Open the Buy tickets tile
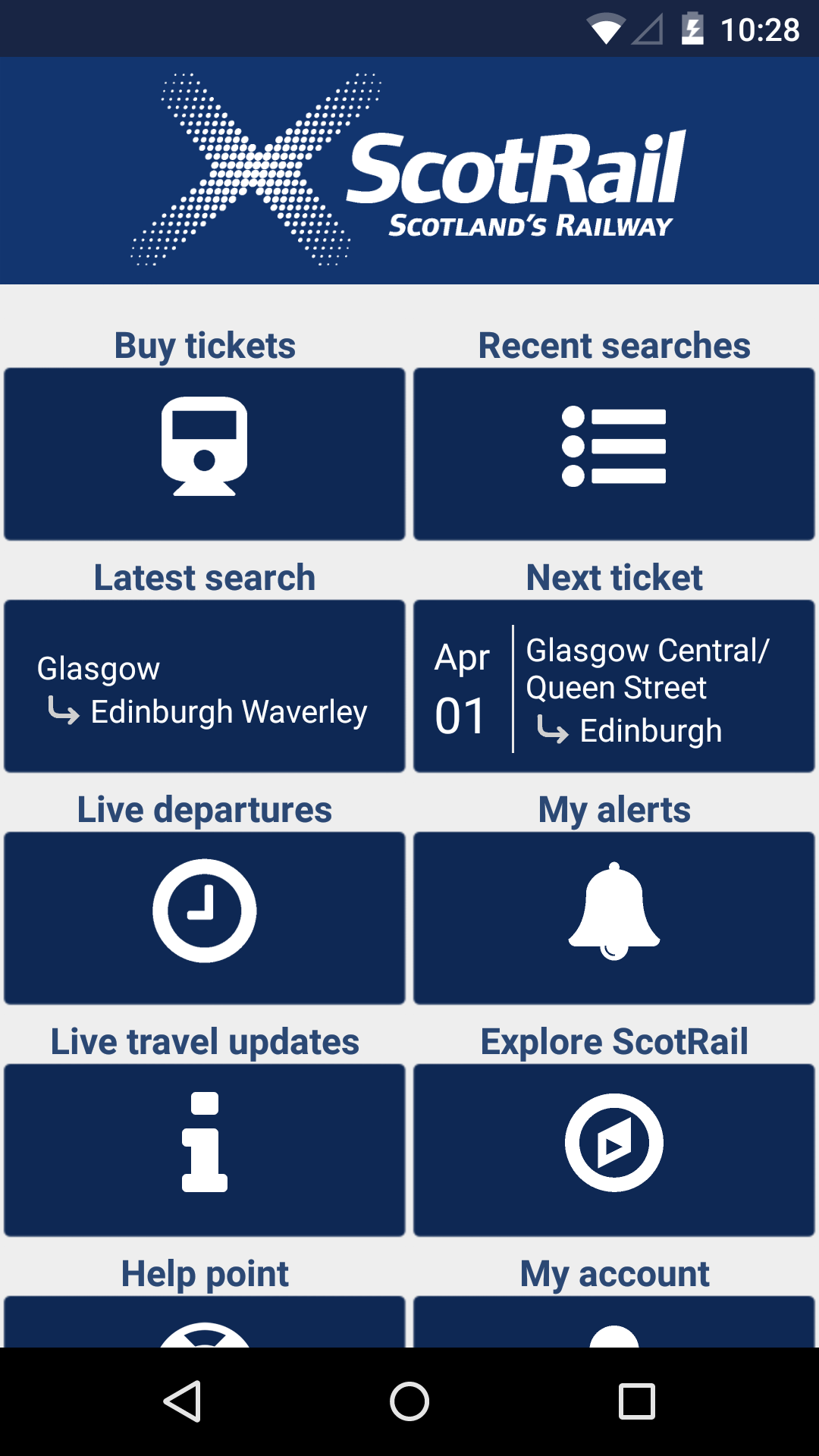Viewport: 819px width, 1456px height. tap(205, 453)
